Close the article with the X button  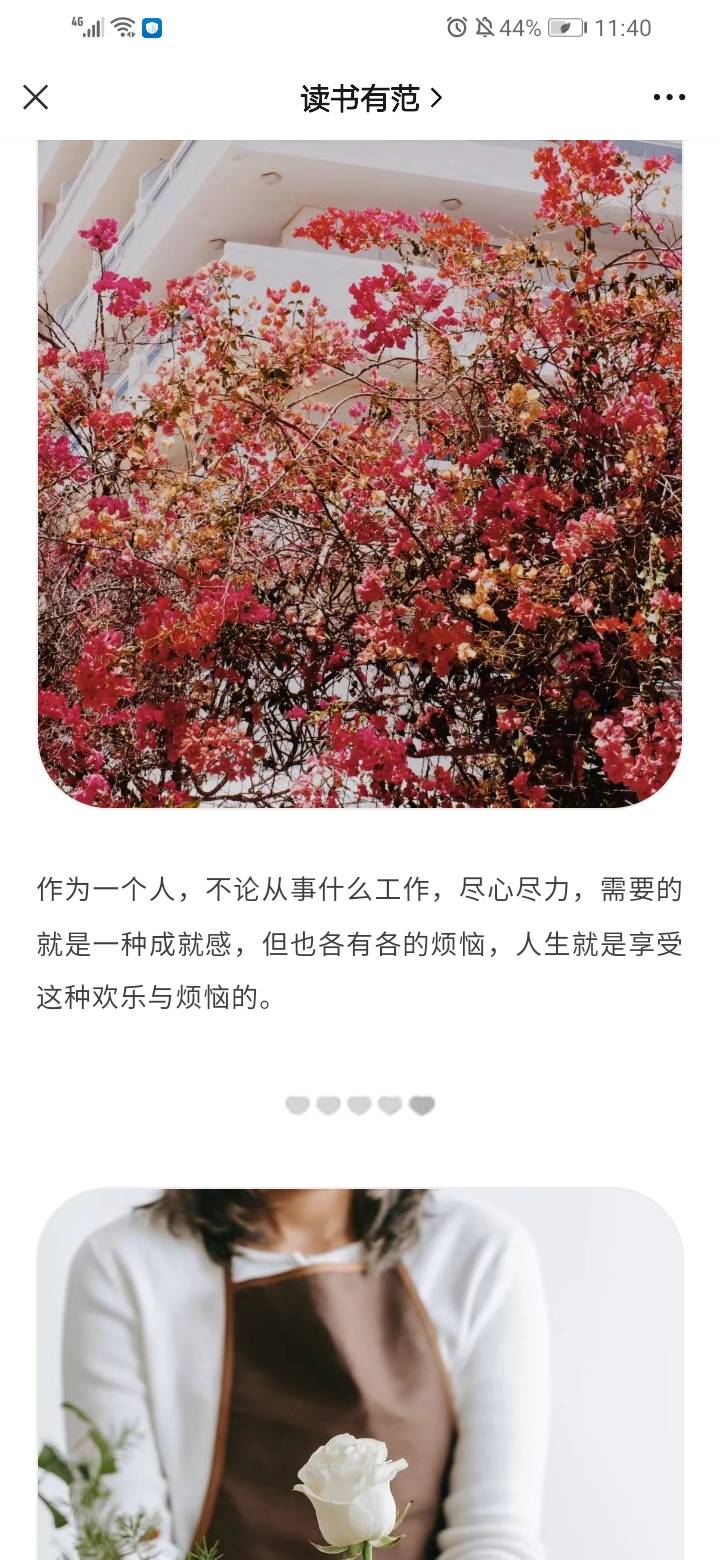click(x=36, y=97)
